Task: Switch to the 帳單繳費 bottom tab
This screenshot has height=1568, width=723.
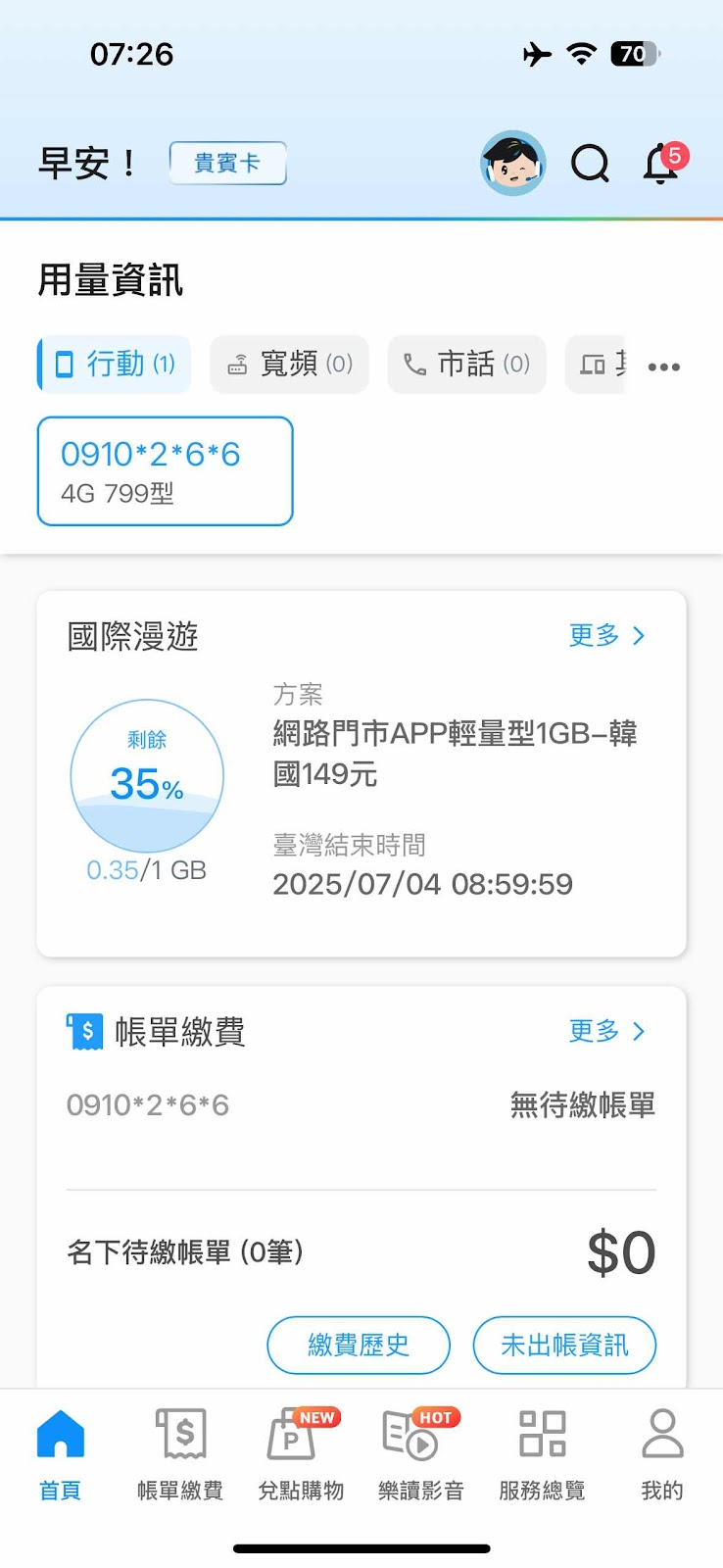Action: [x=180, y=1454]
